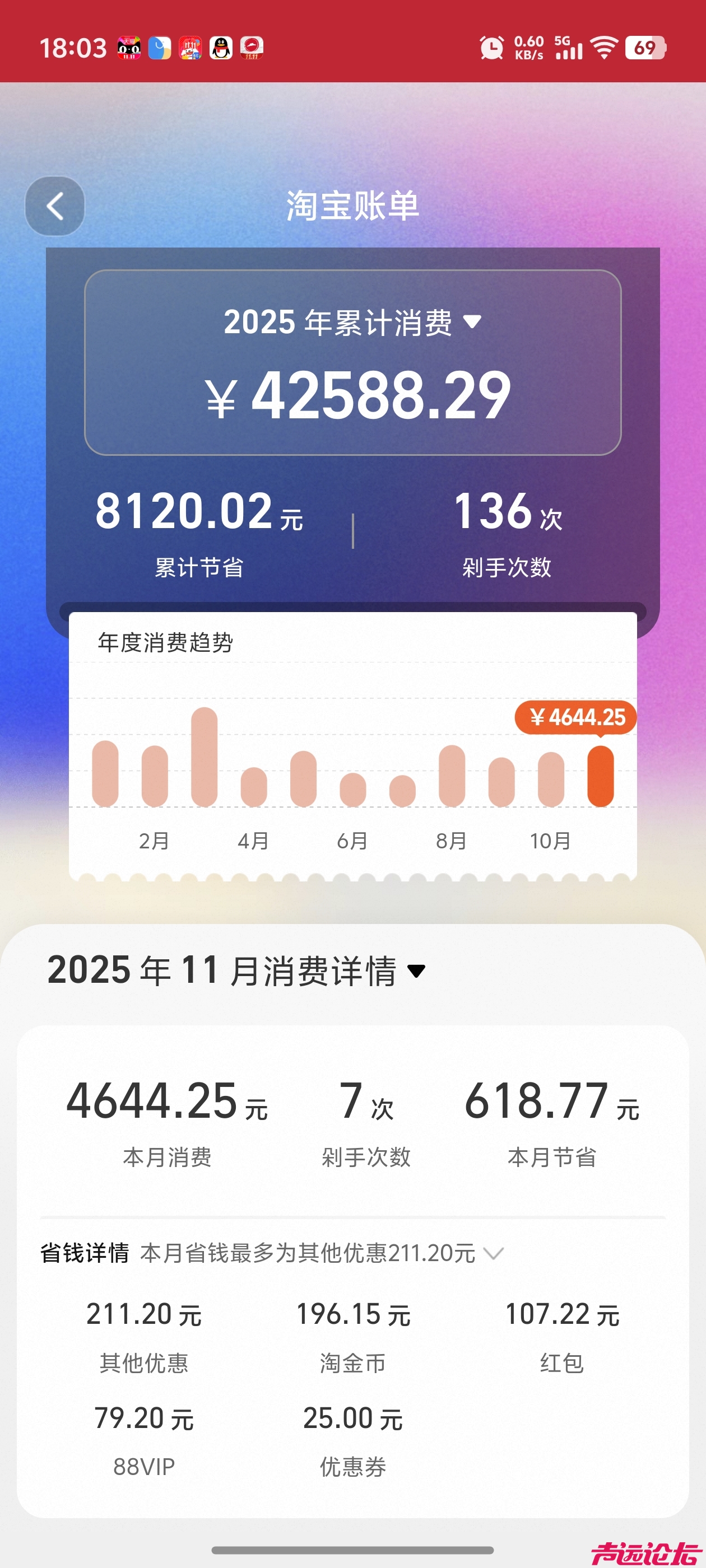Tap the ¥4644.25 tooltip on the chart
This screenshot has width=706, height=1568.
tap(575, 718)
